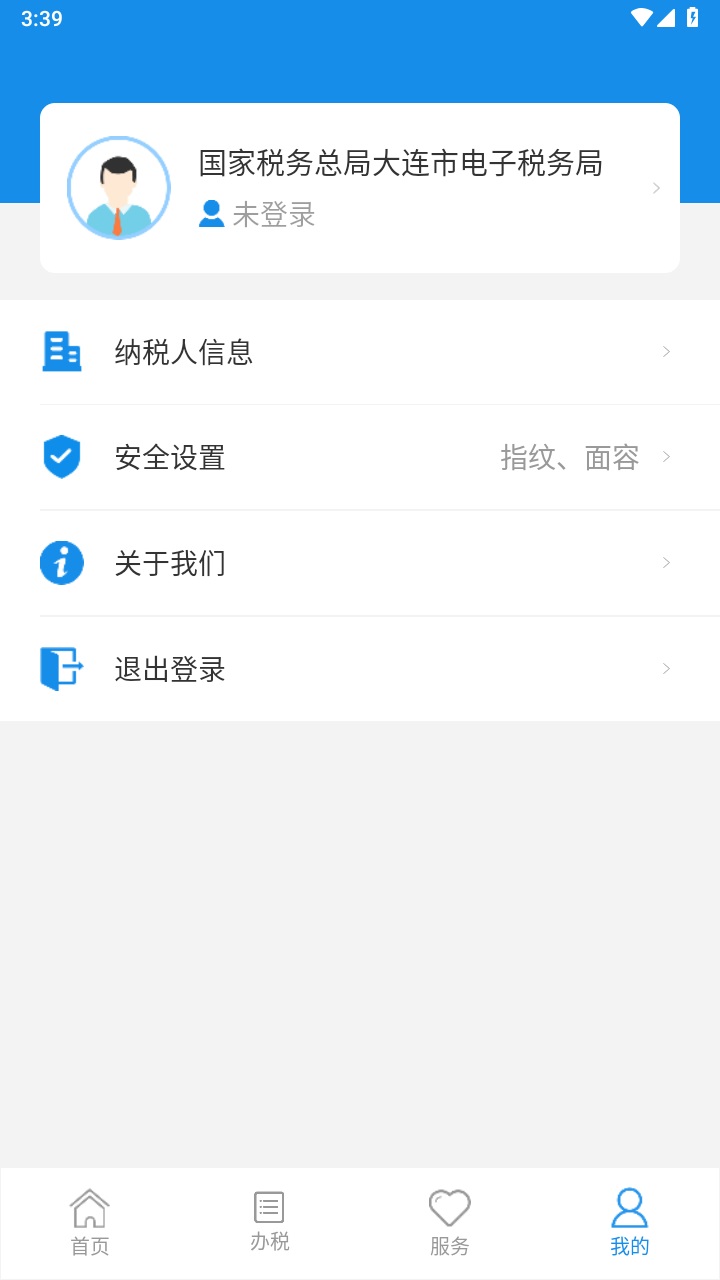The height and width of the screenshot is (1280, 720).
Task: Switch to the 服务 tab
Action: click(449, 1220)
